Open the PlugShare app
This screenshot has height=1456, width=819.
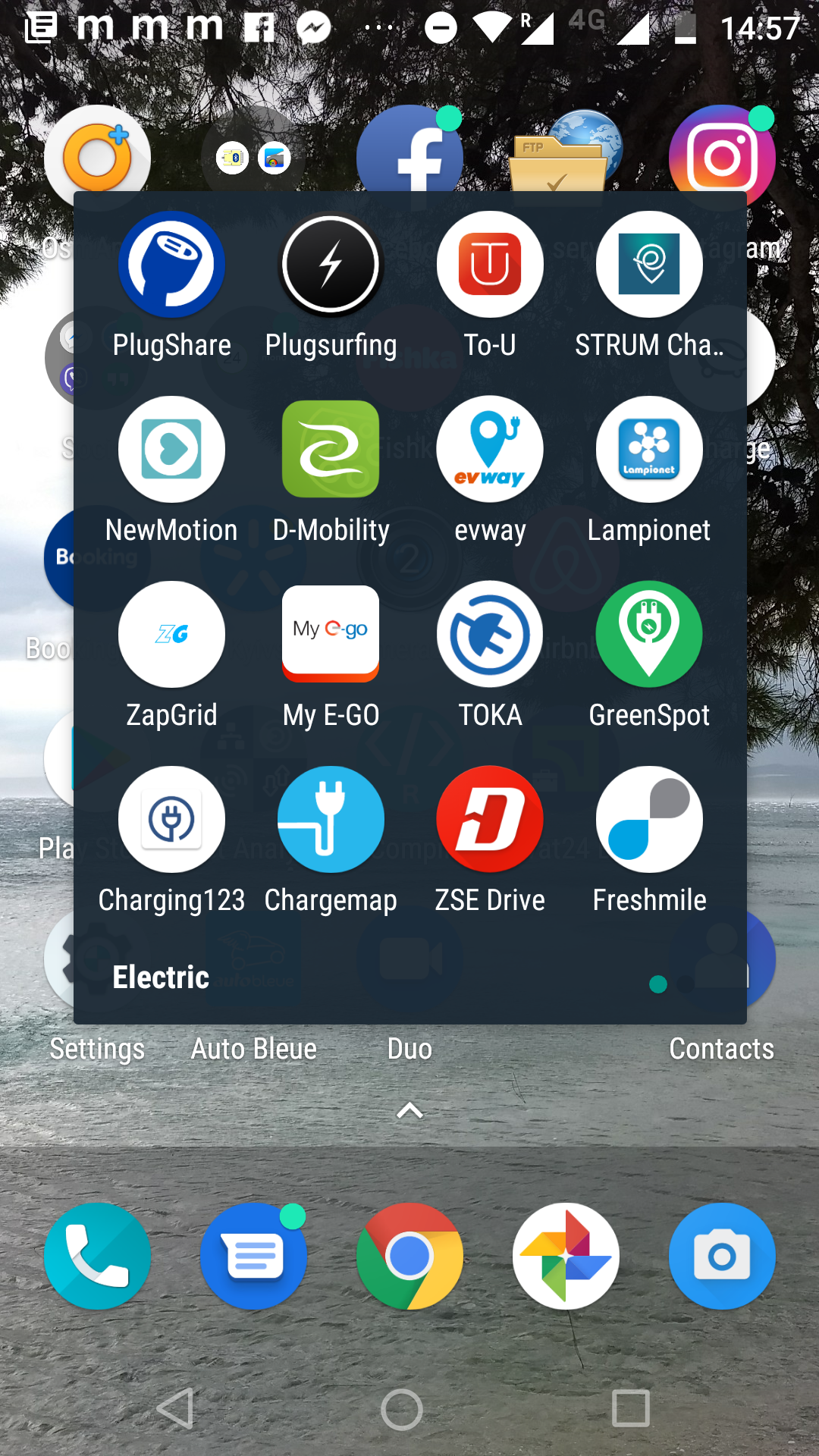[x=171, y=265]
